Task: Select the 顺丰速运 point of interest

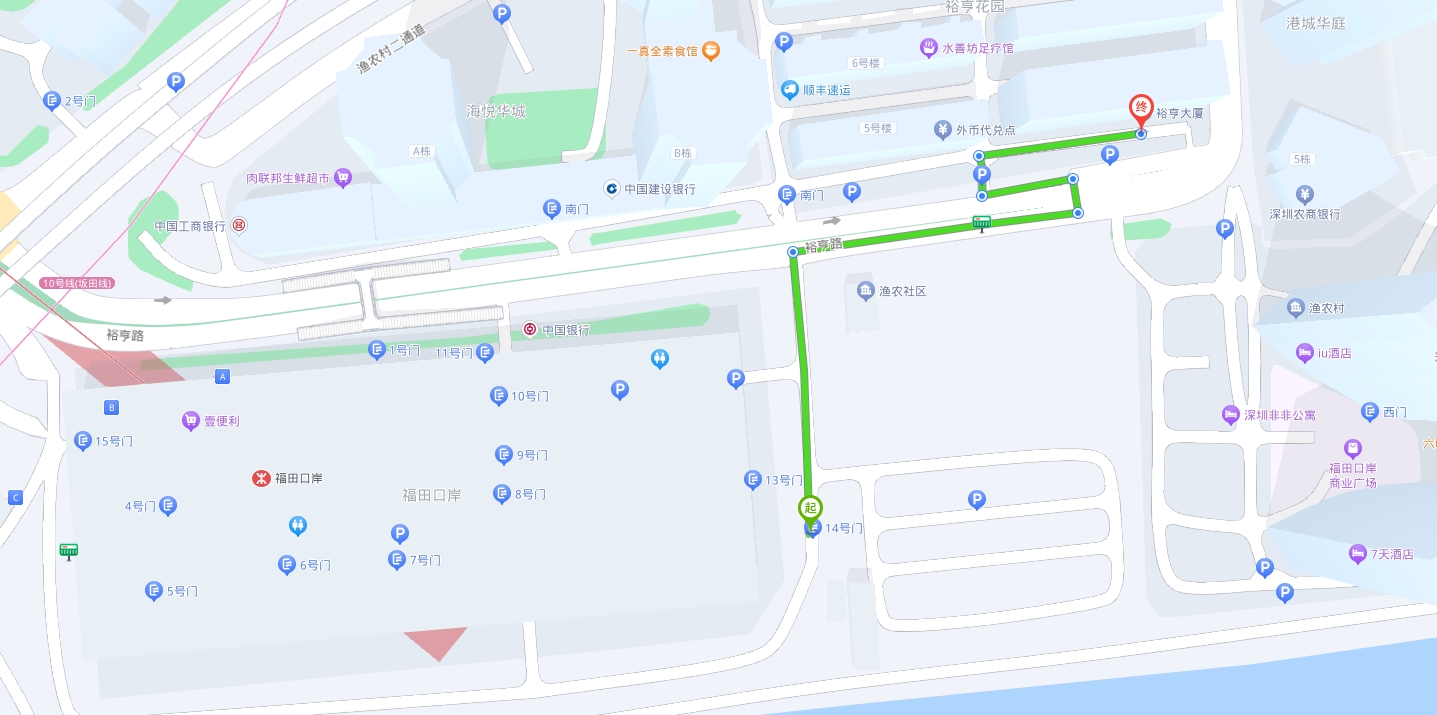Action: pyautogui.click(x=790, y=90)
